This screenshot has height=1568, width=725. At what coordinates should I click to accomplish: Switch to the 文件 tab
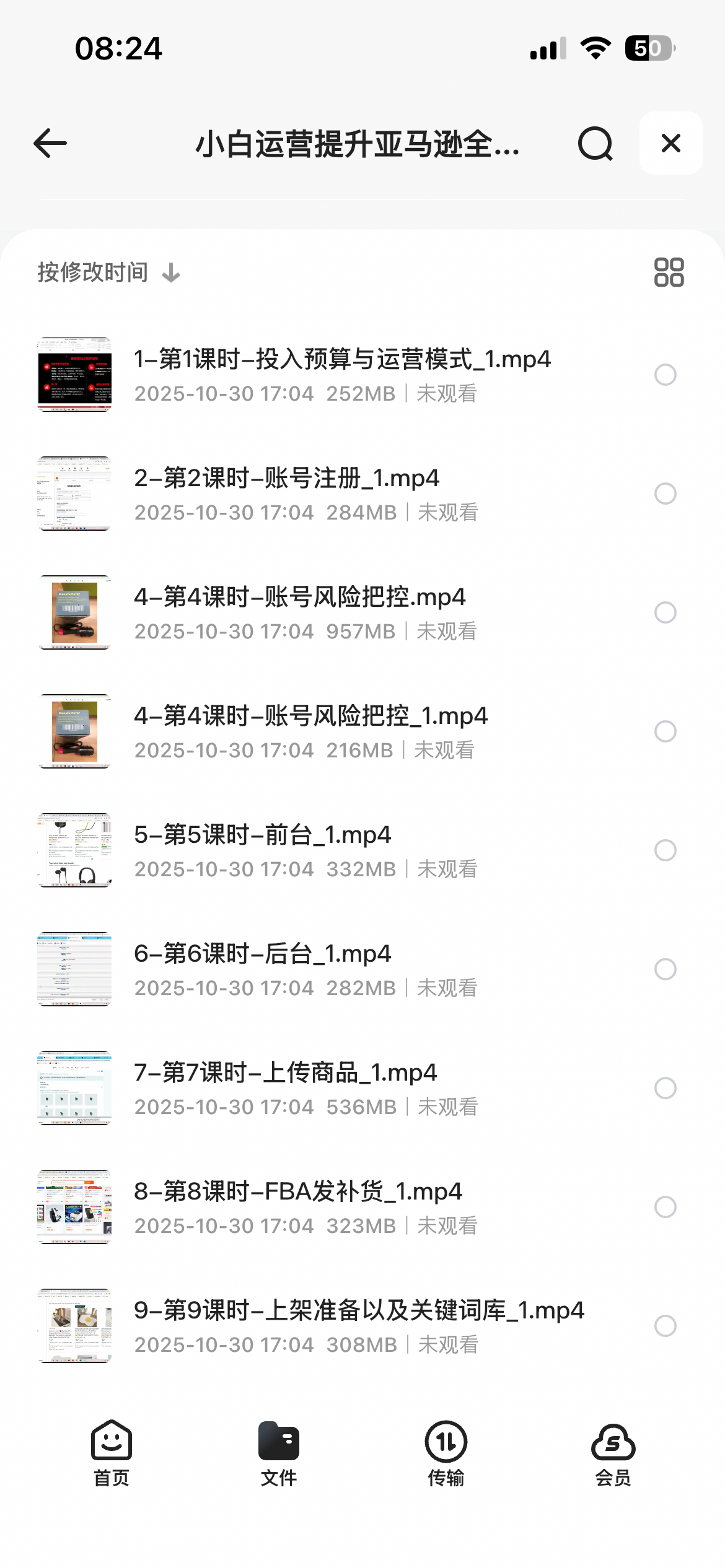(279, 1453)
